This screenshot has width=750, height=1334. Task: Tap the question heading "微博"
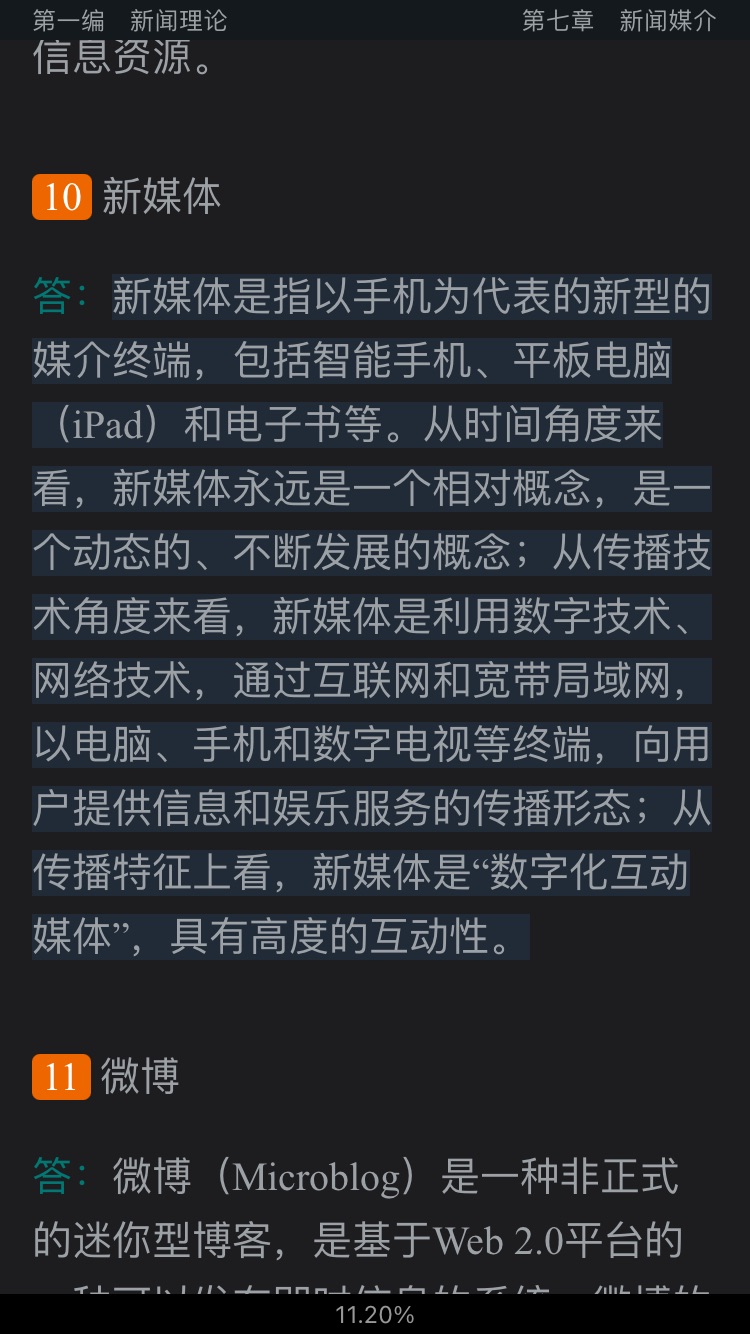(x=138, y=1078)
